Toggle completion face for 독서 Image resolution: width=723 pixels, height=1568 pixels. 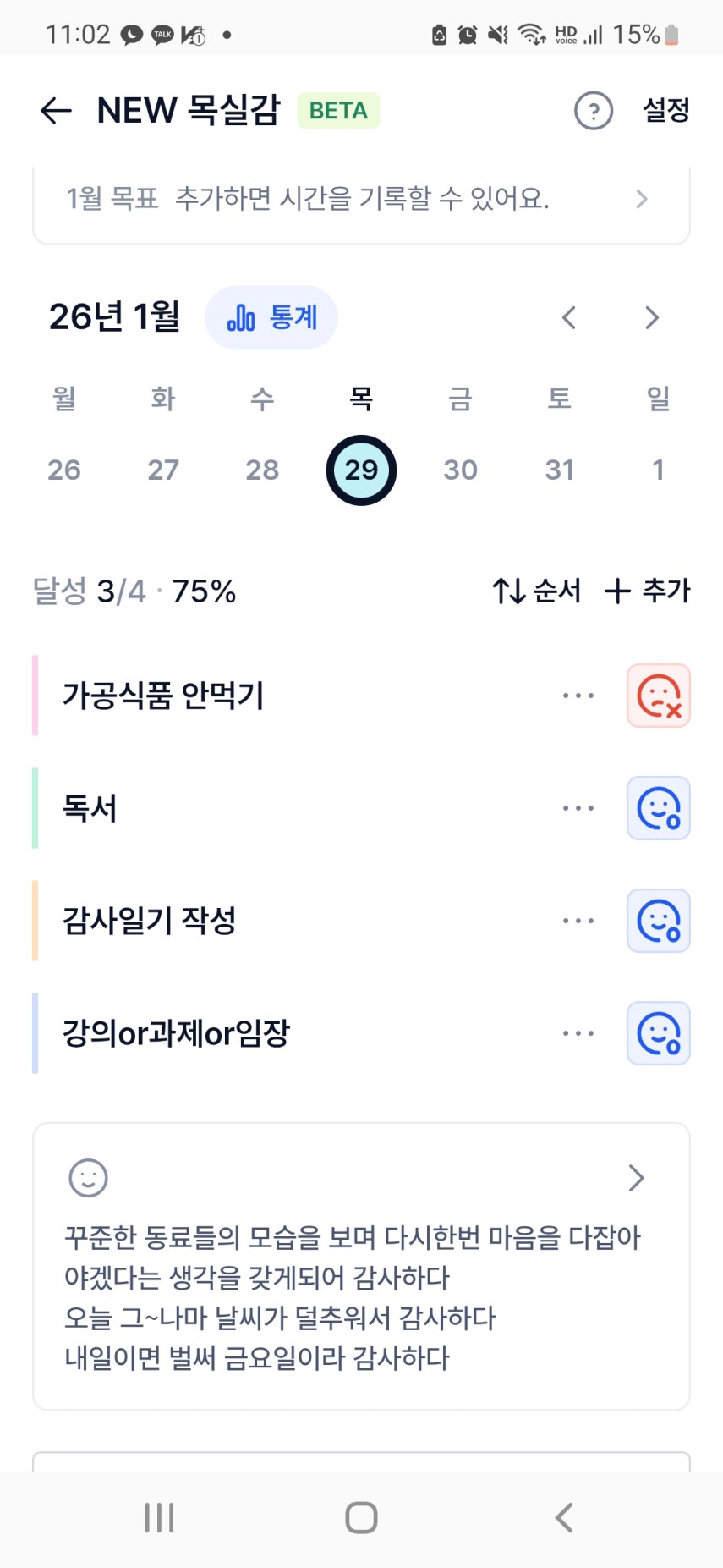[x=659, y=808]
